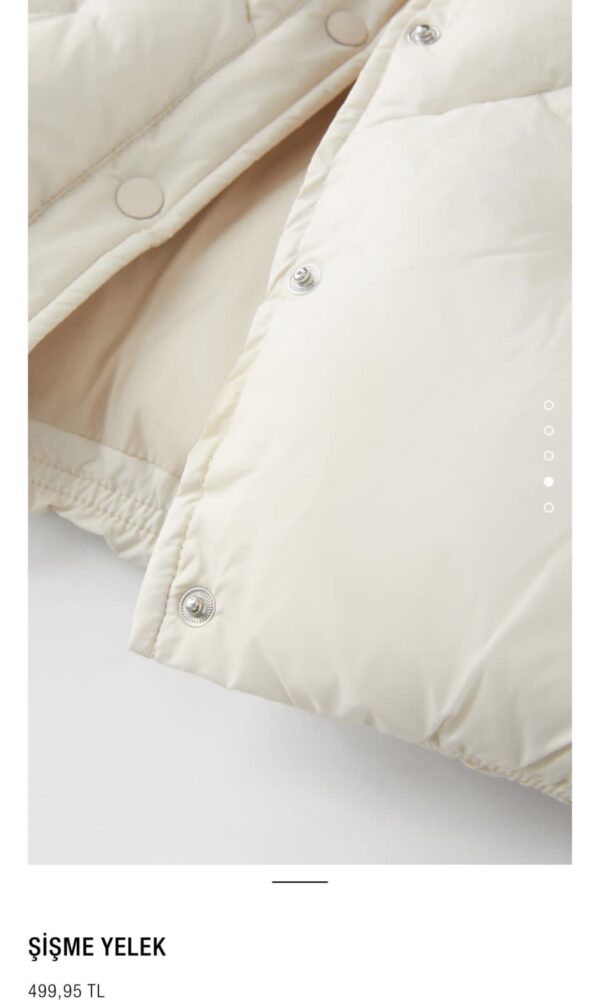Screen dimensions: 600x1000
Task: Open the puffer vest product photo full screen
Action: point(300,430)
